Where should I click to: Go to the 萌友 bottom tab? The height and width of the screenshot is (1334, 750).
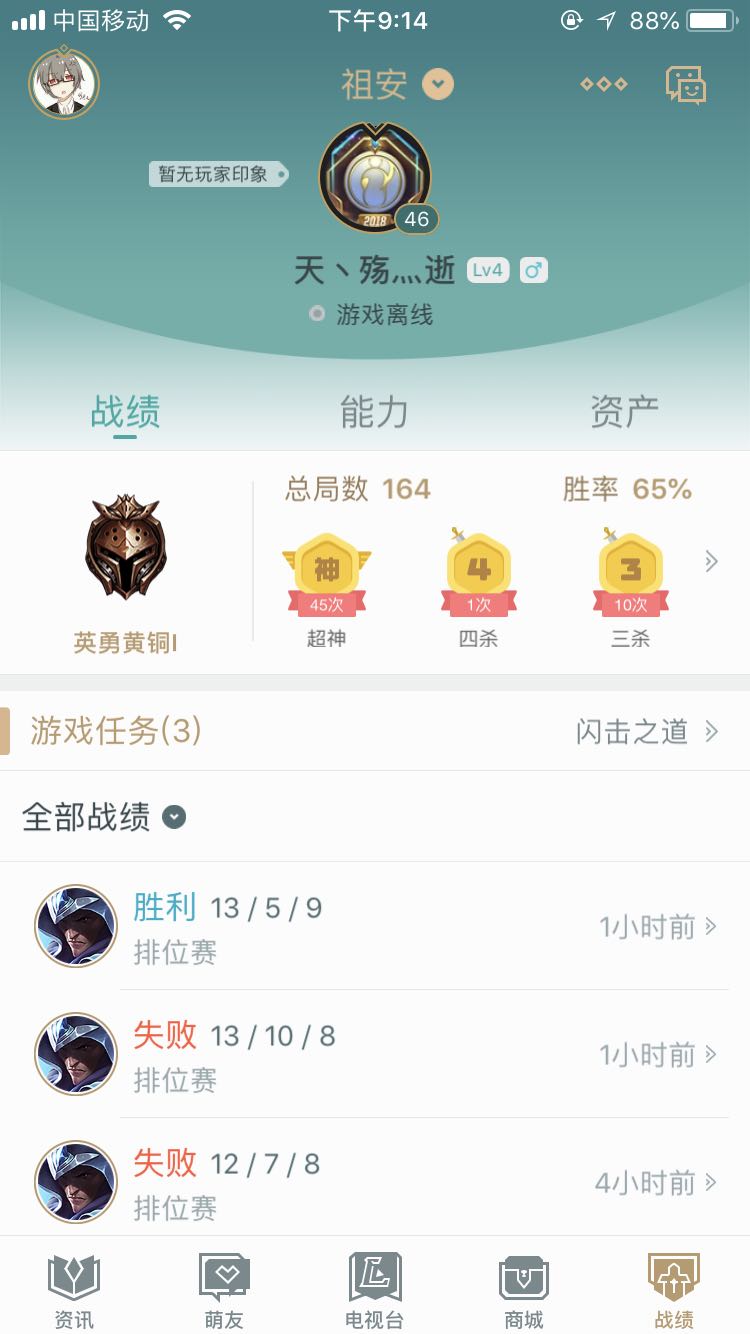coord(224,1290)
